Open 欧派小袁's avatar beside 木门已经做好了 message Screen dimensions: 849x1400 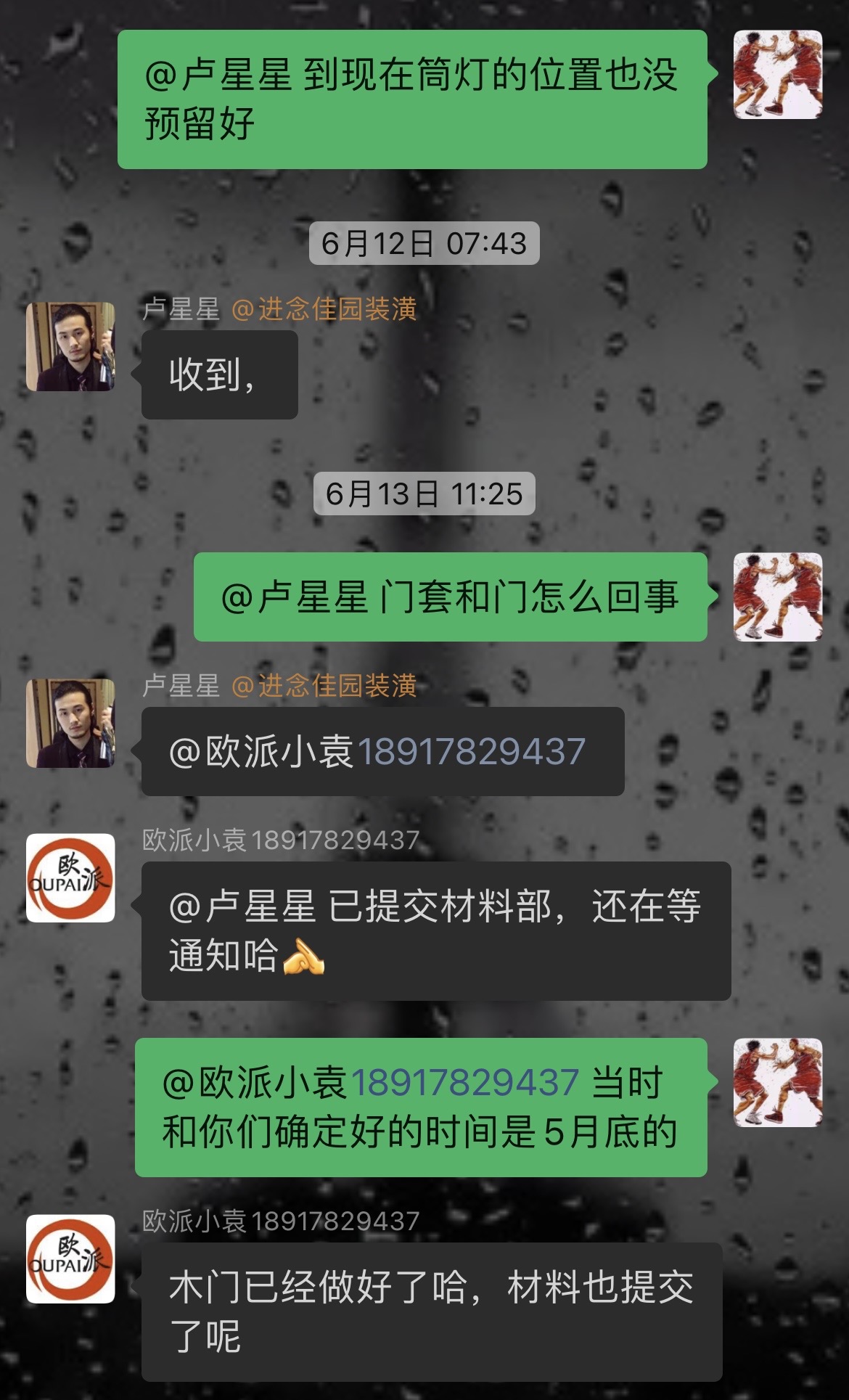tap(70, 1258)
